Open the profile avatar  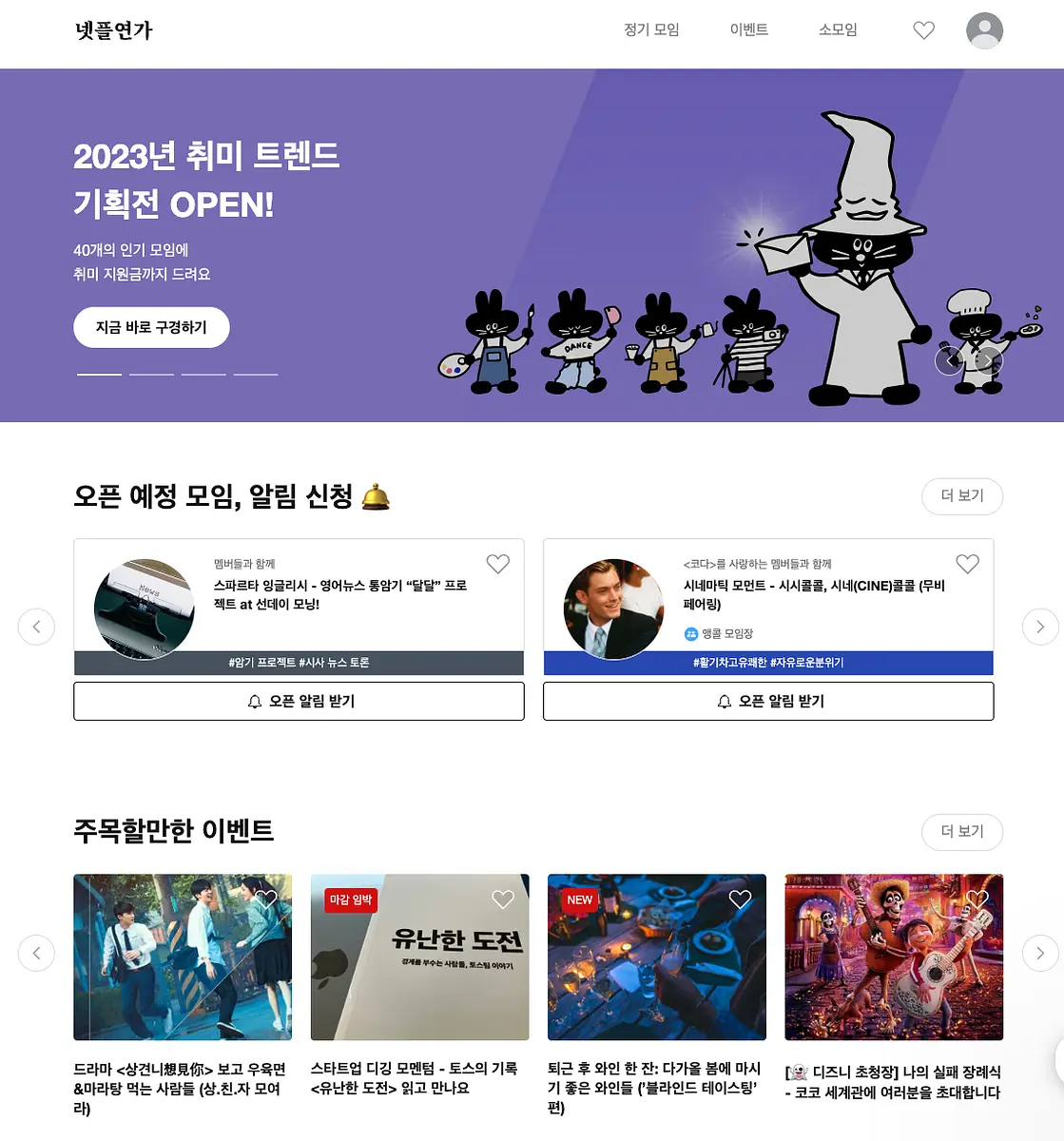click(984, 30)
